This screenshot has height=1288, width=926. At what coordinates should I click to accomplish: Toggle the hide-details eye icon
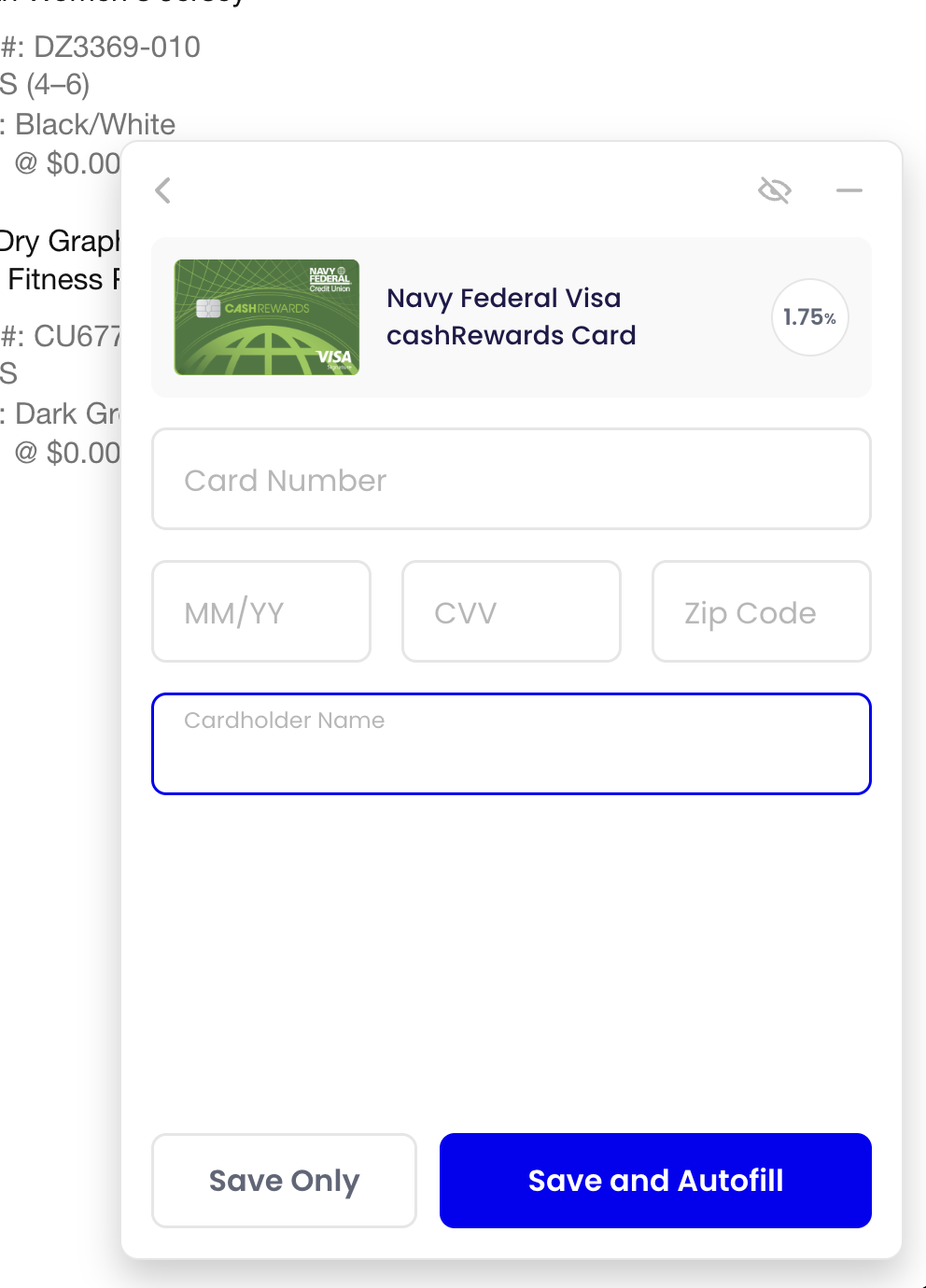click(x=774, y=190)
